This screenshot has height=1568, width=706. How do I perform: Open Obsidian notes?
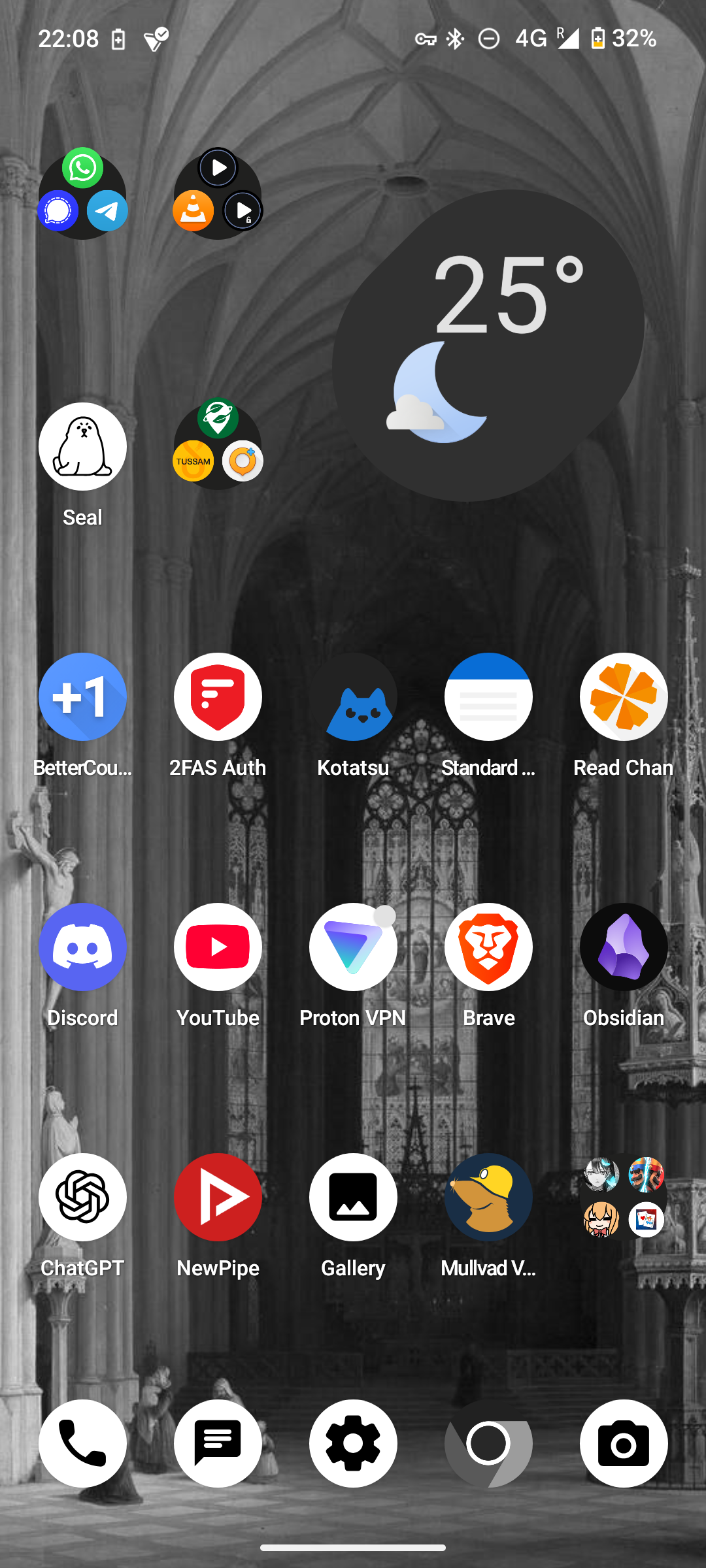coord(624,947)
